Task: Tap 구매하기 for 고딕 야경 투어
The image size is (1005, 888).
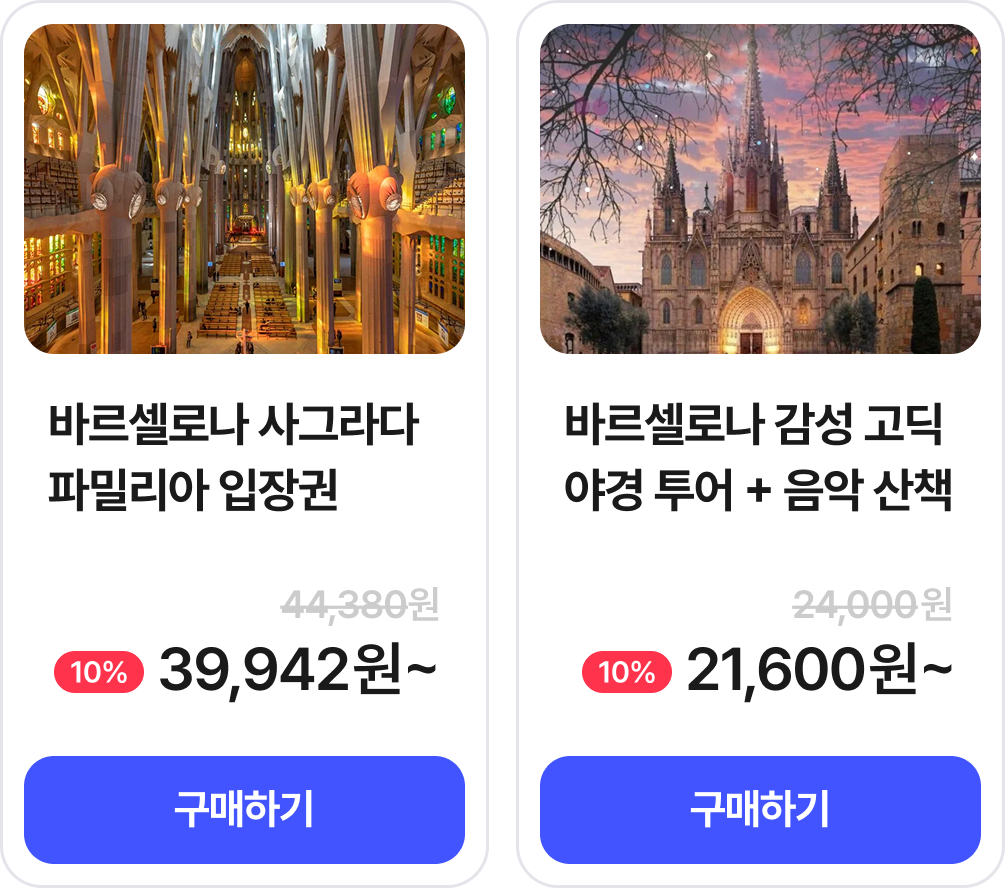Action: point(760,809)
